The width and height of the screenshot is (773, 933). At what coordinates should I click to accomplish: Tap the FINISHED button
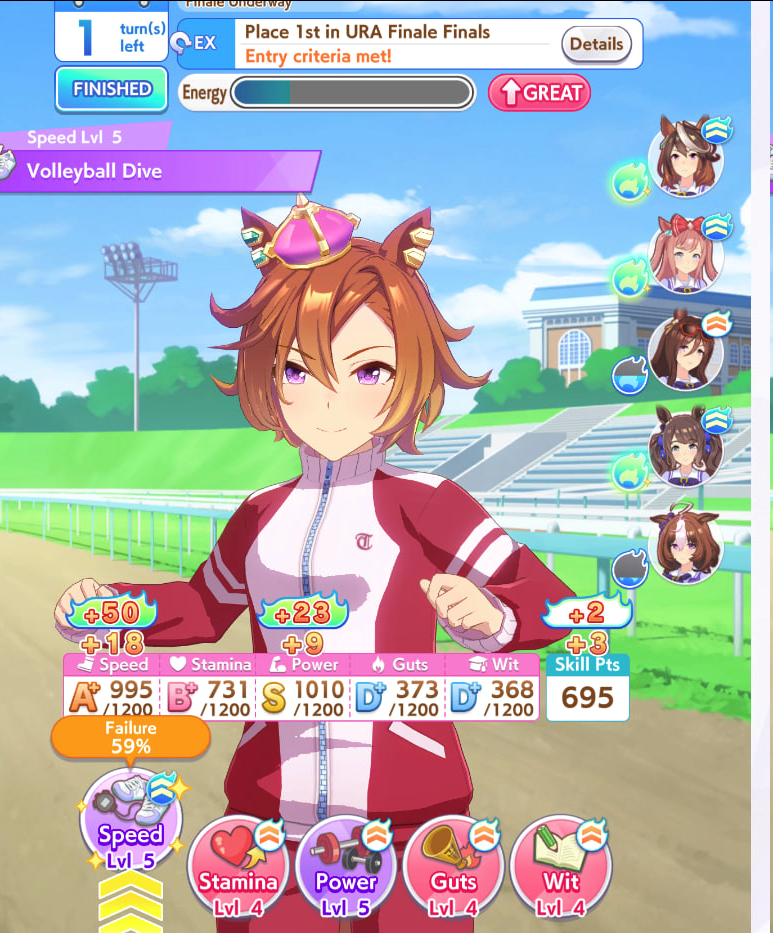[x=111, y=89]
